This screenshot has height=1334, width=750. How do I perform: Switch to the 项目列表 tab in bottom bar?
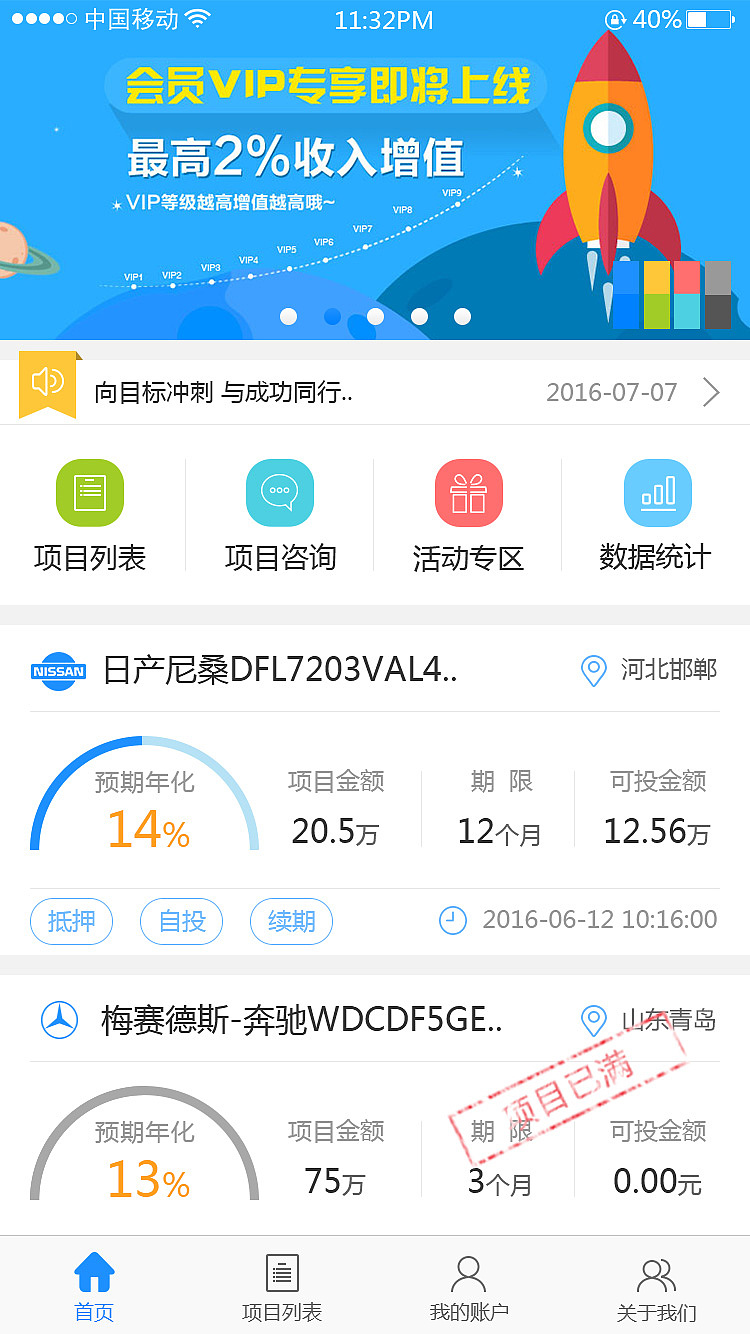tap(282, 1286)
